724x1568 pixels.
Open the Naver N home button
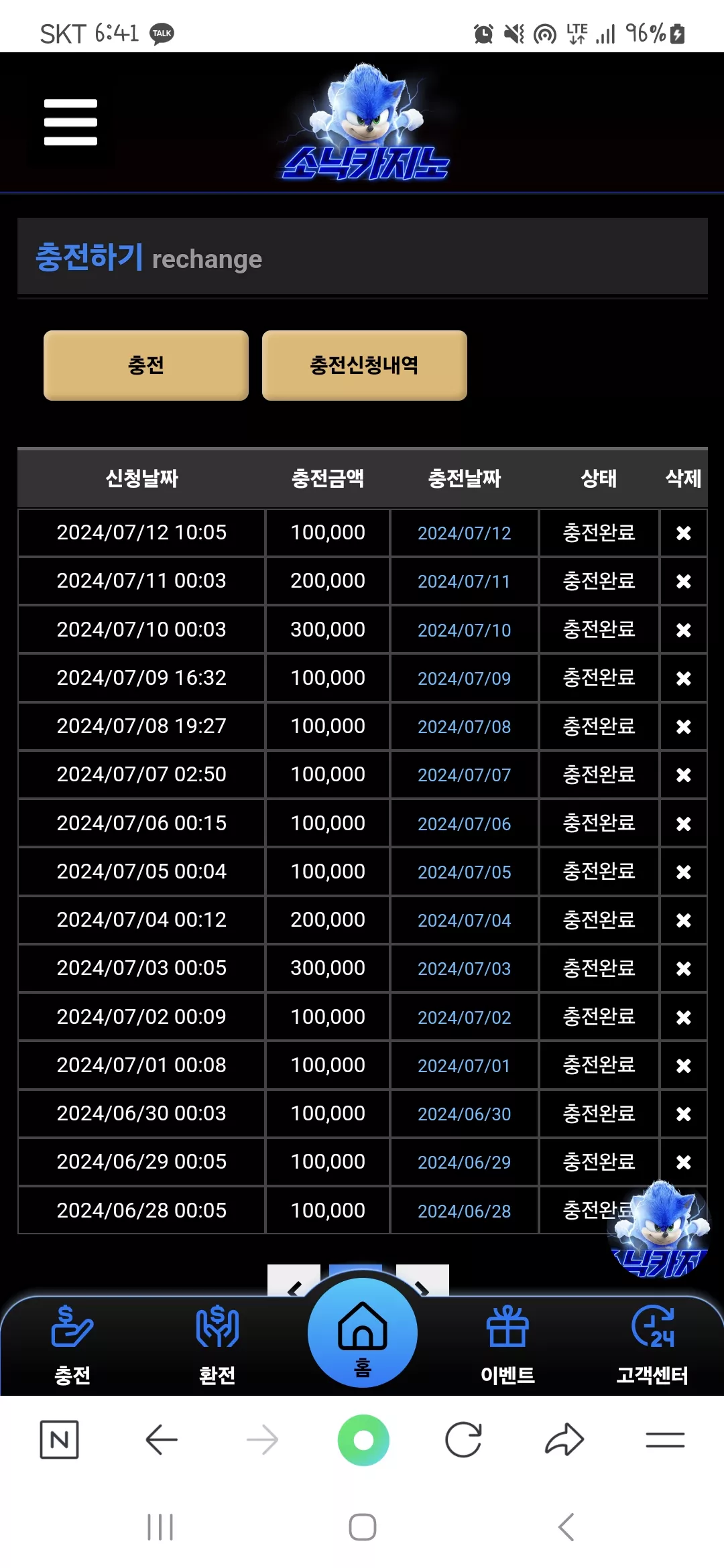59,1439
